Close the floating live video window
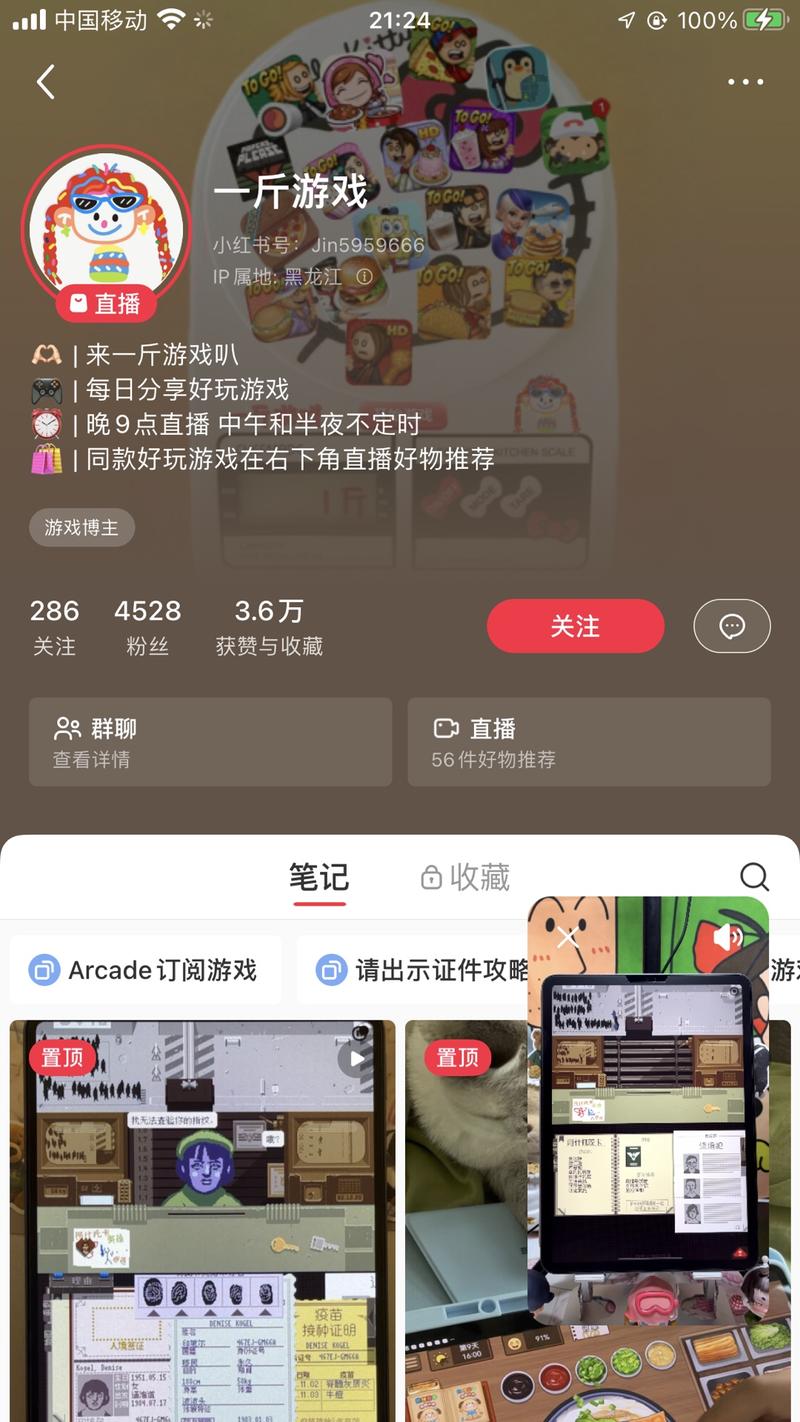This screenshot has height=1422, width=800. (568, 937)
